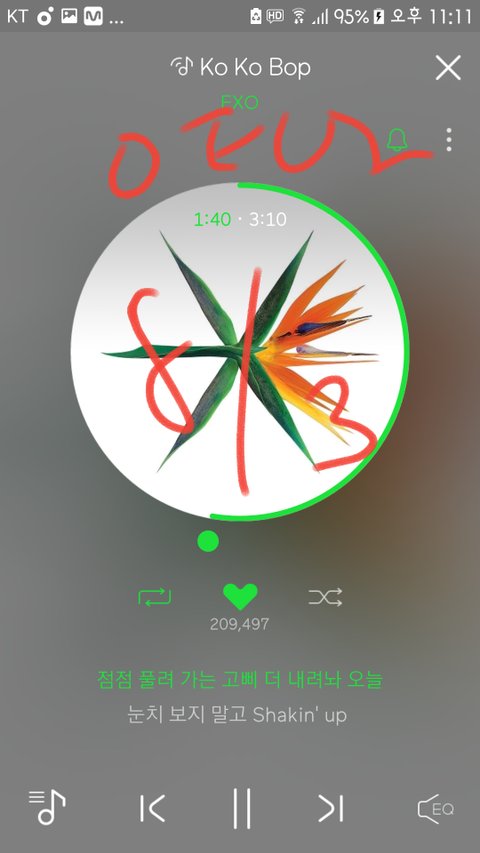Pause the current song
Screen dimensions: 480x853
[x=242, y=808]
